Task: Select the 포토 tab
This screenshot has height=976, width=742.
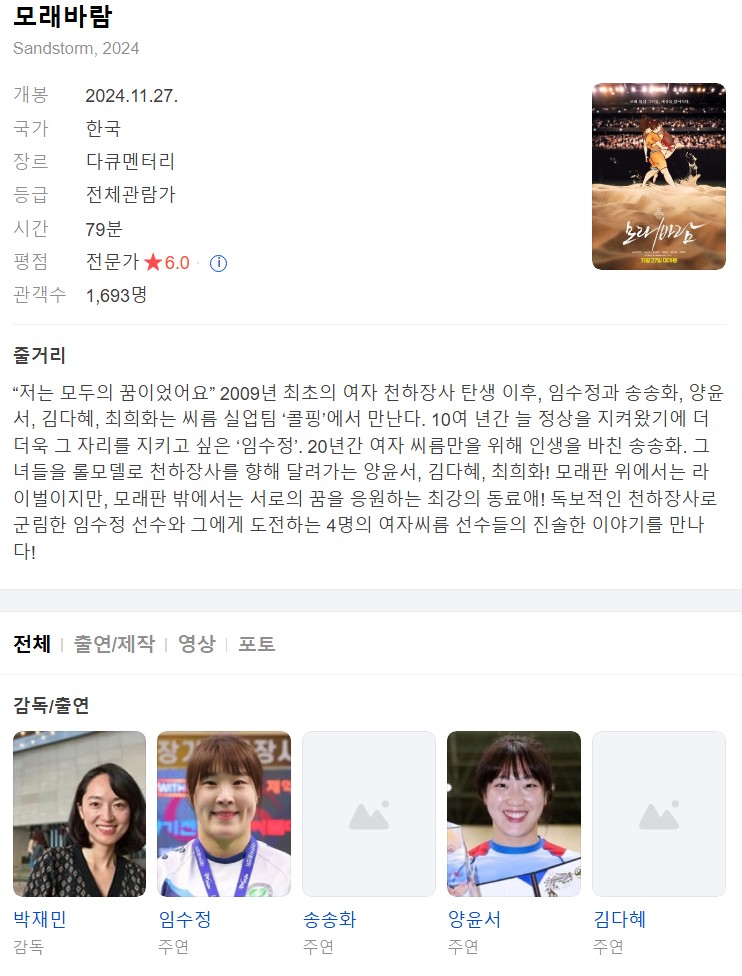Action: click(256, 644)
